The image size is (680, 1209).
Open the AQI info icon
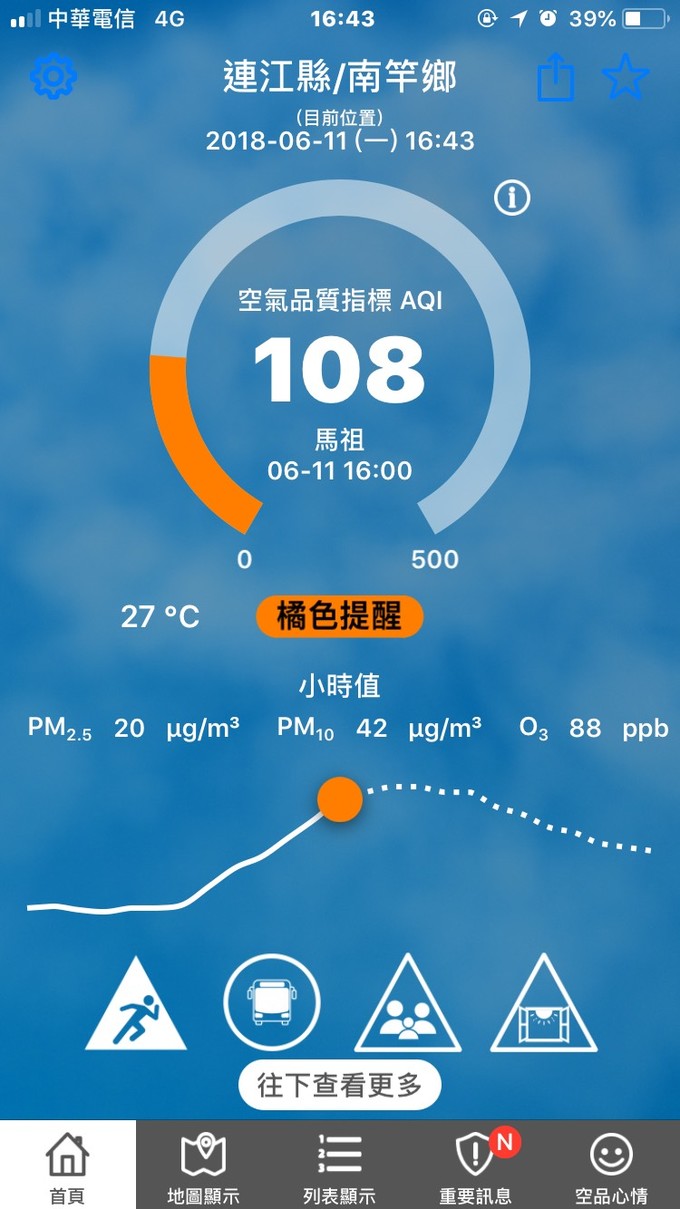[x=512, y=198]
